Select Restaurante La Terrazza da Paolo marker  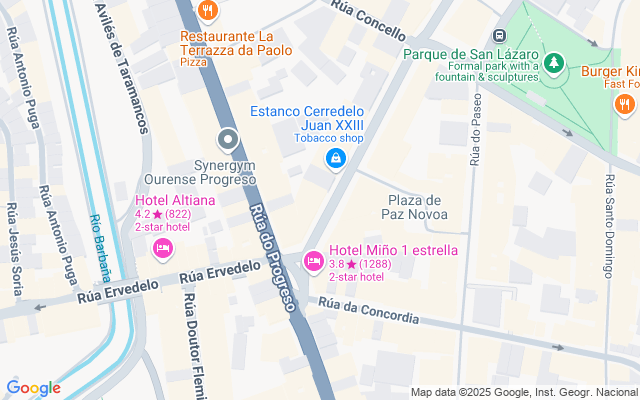[208, 11]
